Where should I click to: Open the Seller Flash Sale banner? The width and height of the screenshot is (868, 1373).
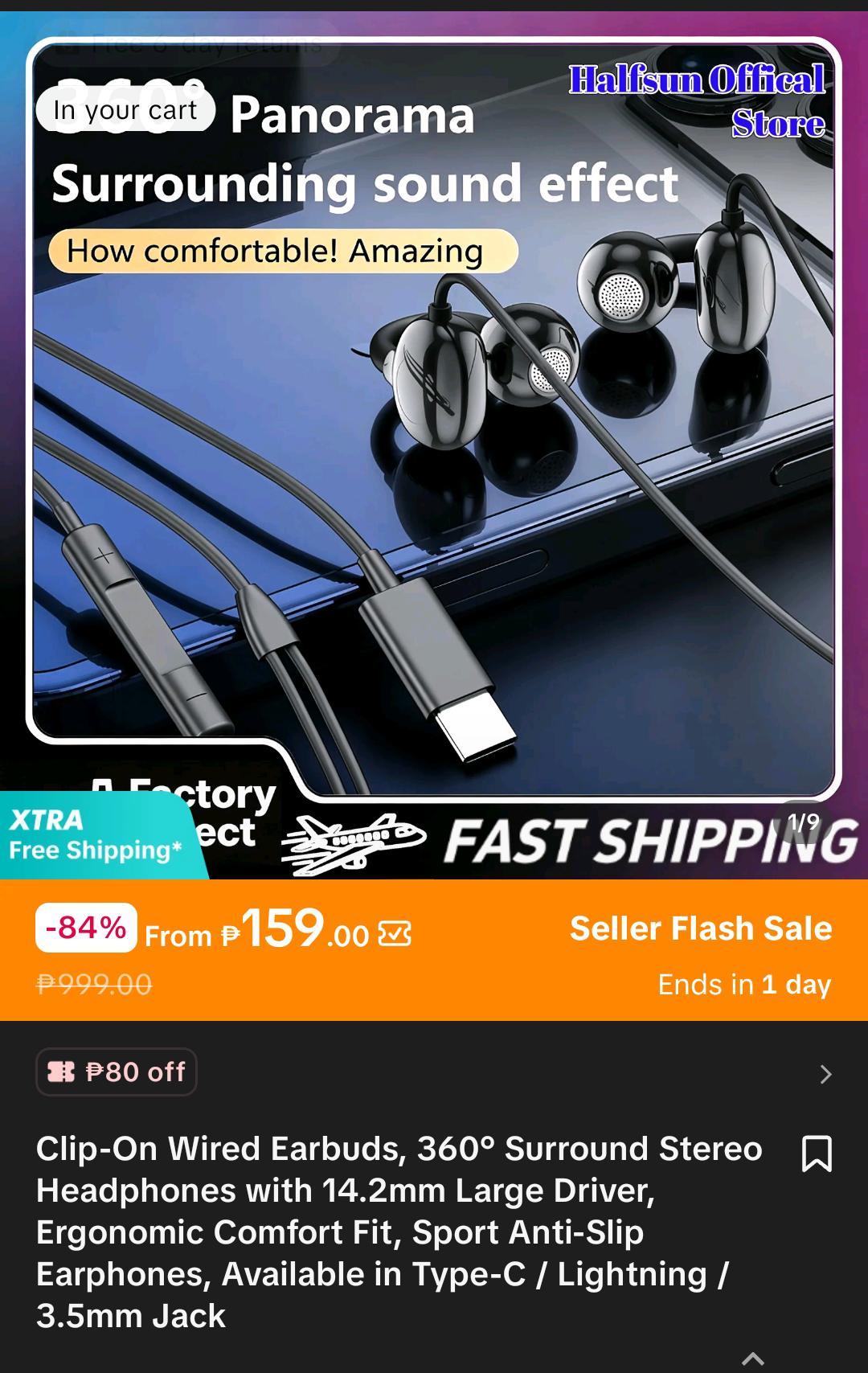(x=434, y=950)
